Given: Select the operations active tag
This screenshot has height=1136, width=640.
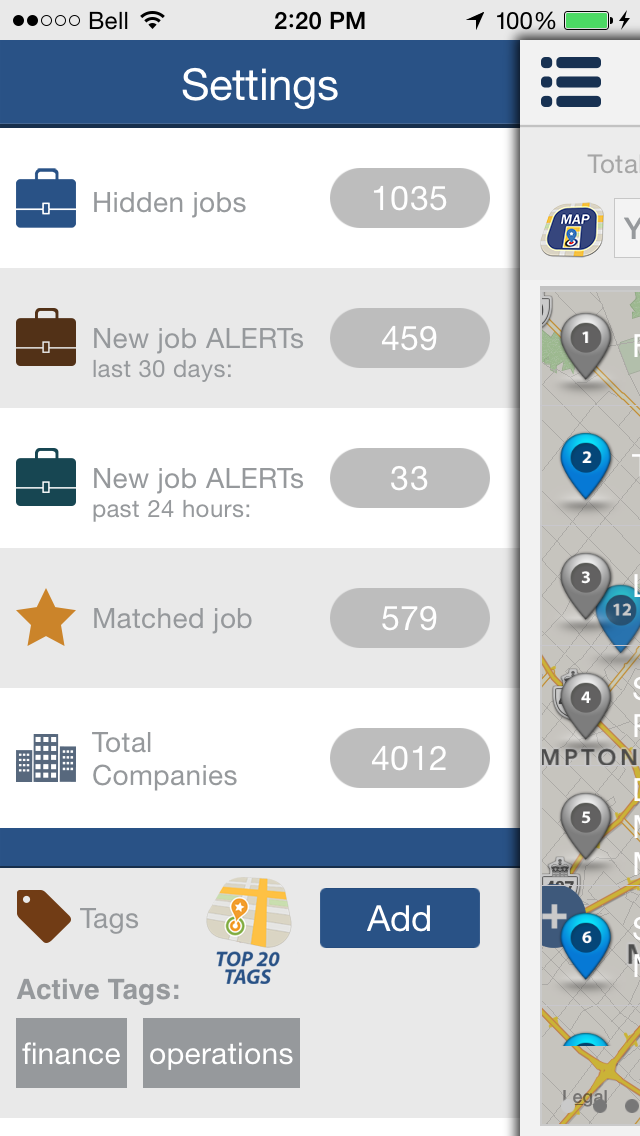Looking at the screenshot, I should [221, 1053].
